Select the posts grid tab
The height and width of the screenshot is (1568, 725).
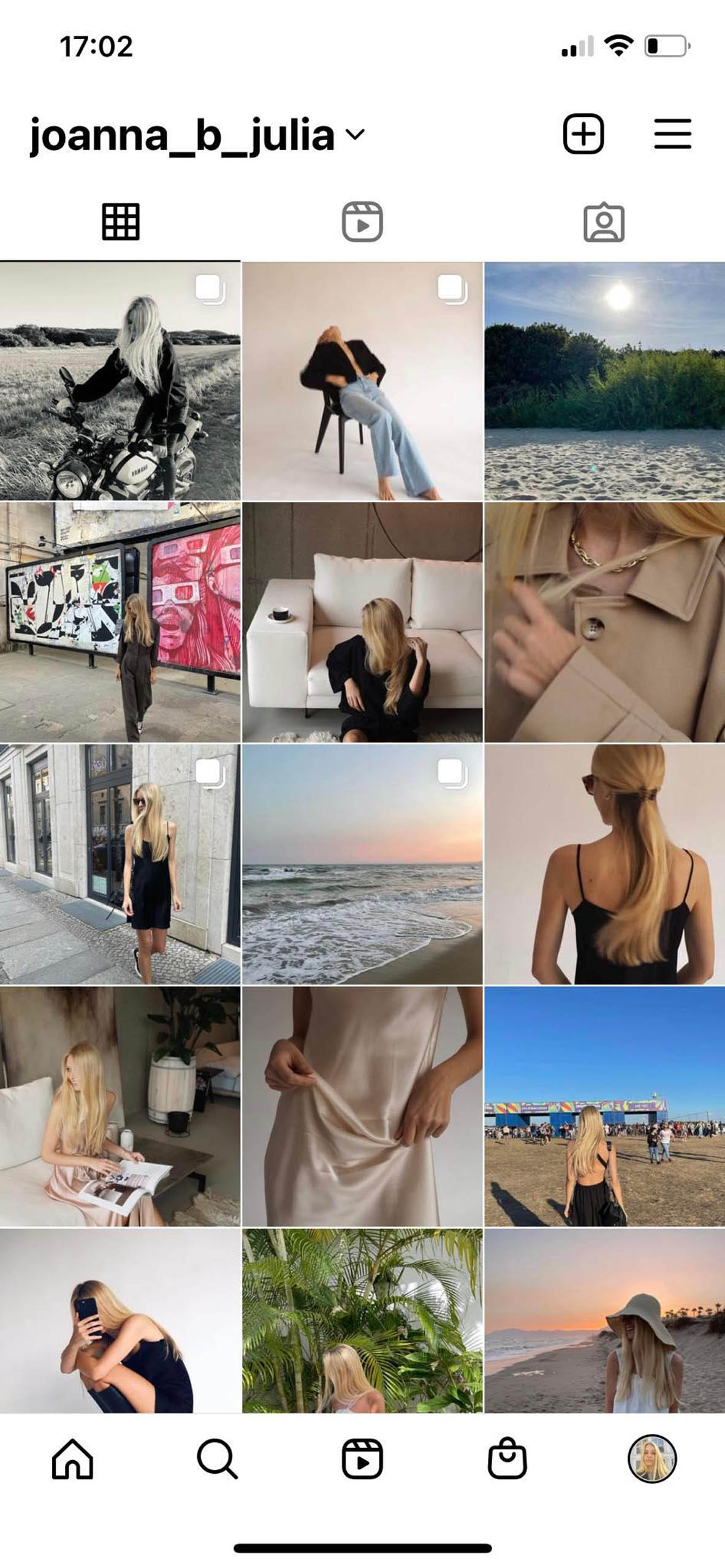(x=121, y=222)
